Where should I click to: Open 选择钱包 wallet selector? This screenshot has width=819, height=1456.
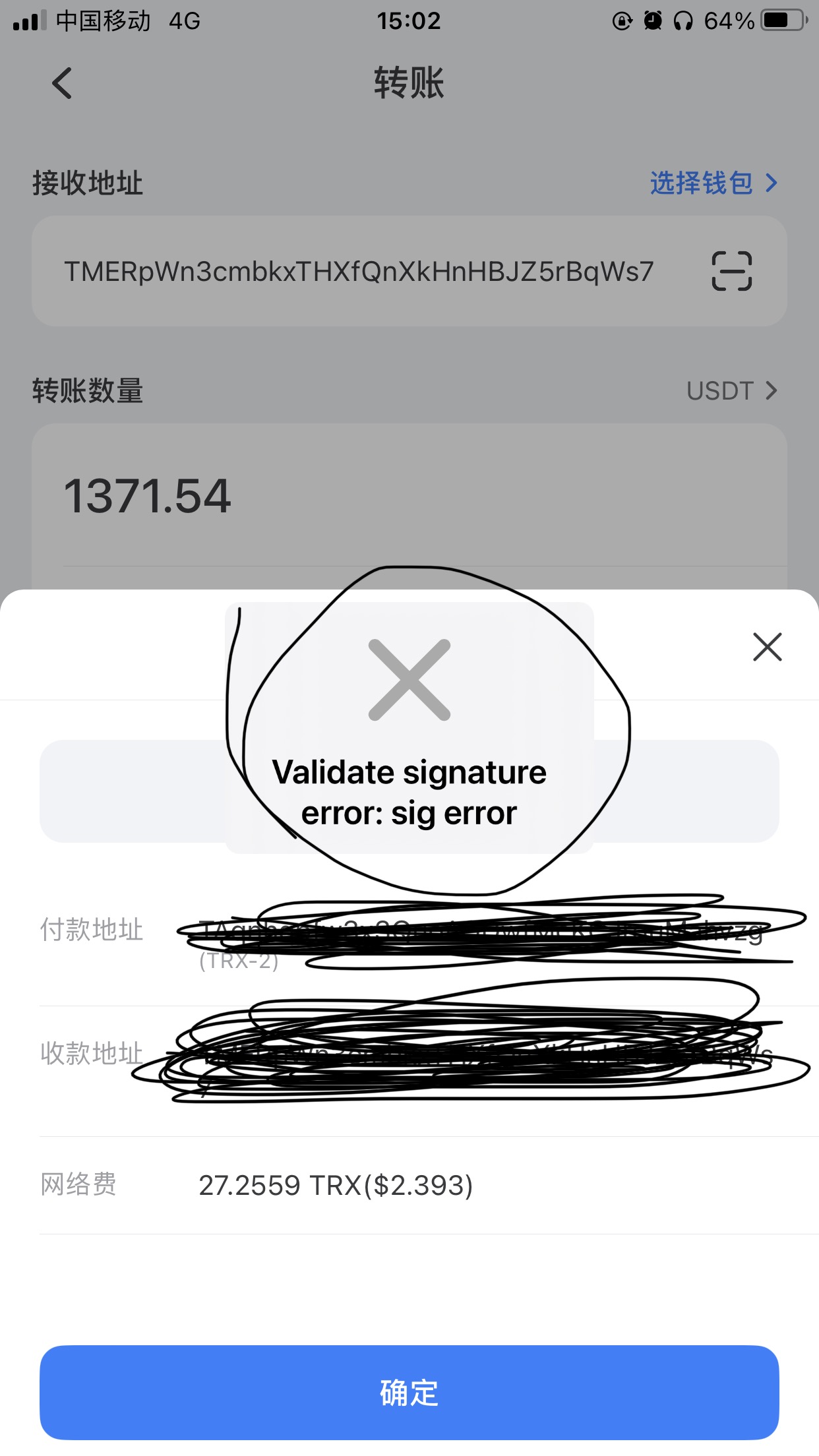click(714, 183)
